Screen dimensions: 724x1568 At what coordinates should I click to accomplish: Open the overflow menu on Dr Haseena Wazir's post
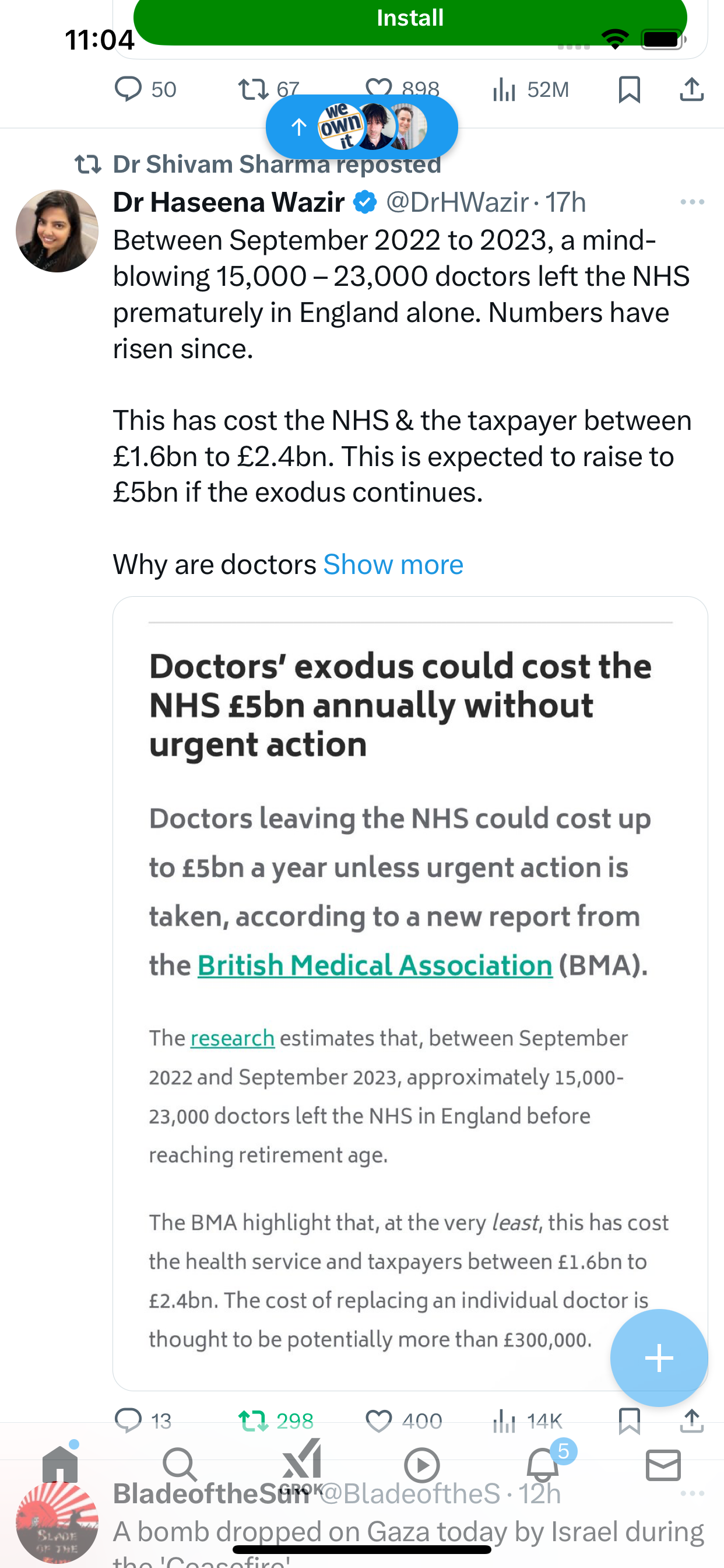[692, 202]
